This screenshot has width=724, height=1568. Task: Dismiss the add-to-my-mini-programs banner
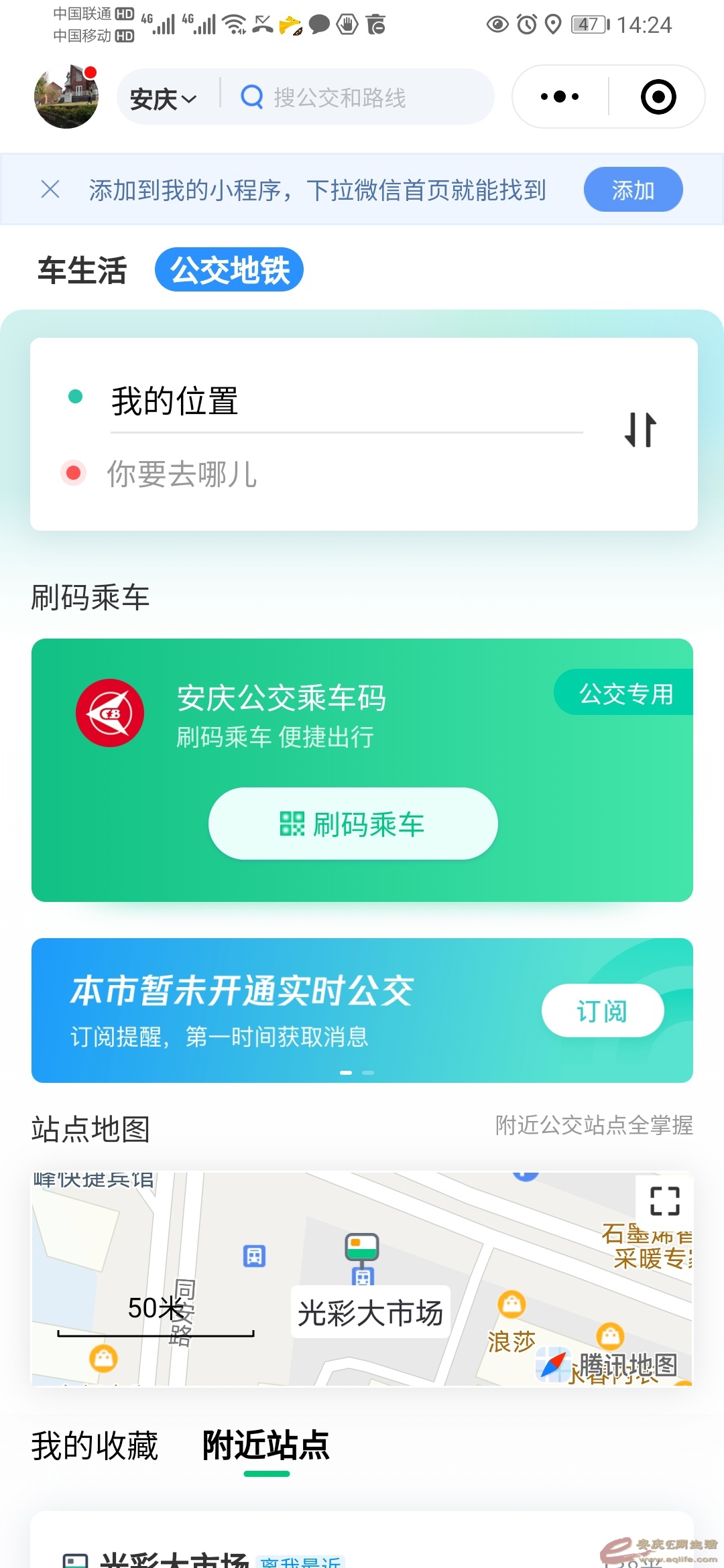(50, 190)
